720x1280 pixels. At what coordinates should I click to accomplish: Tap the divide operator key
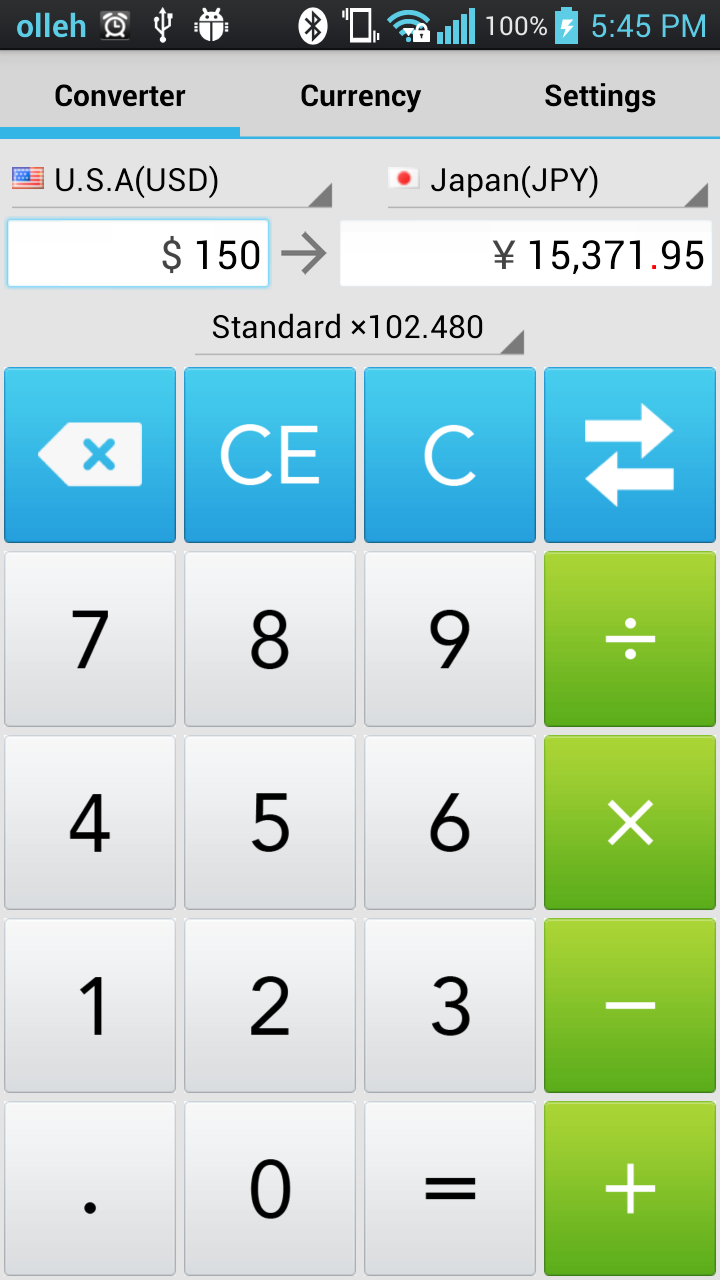[630, 639]
